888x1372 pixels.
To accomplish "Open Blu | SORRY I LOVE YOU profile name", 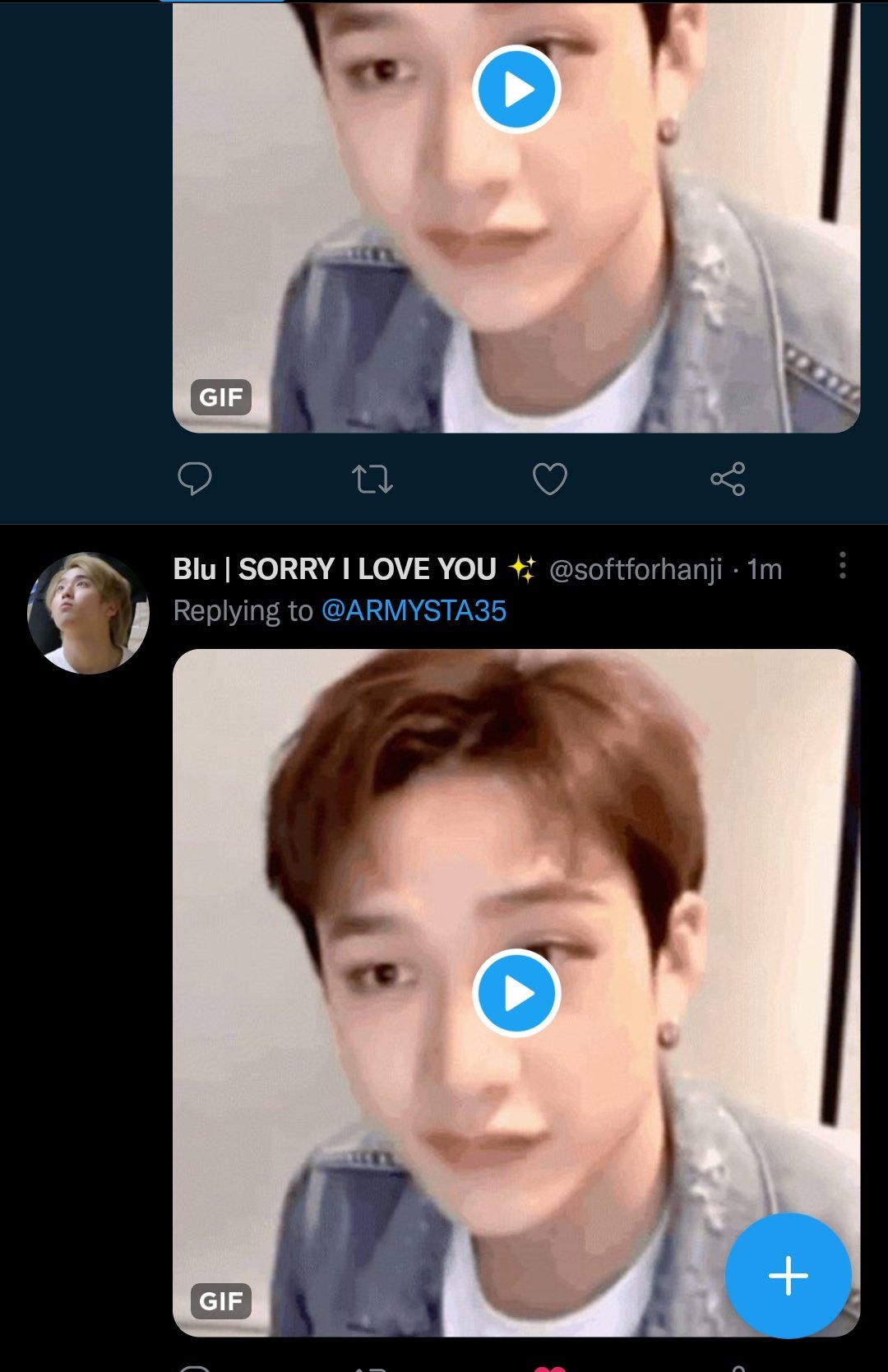I will [335, 569].
